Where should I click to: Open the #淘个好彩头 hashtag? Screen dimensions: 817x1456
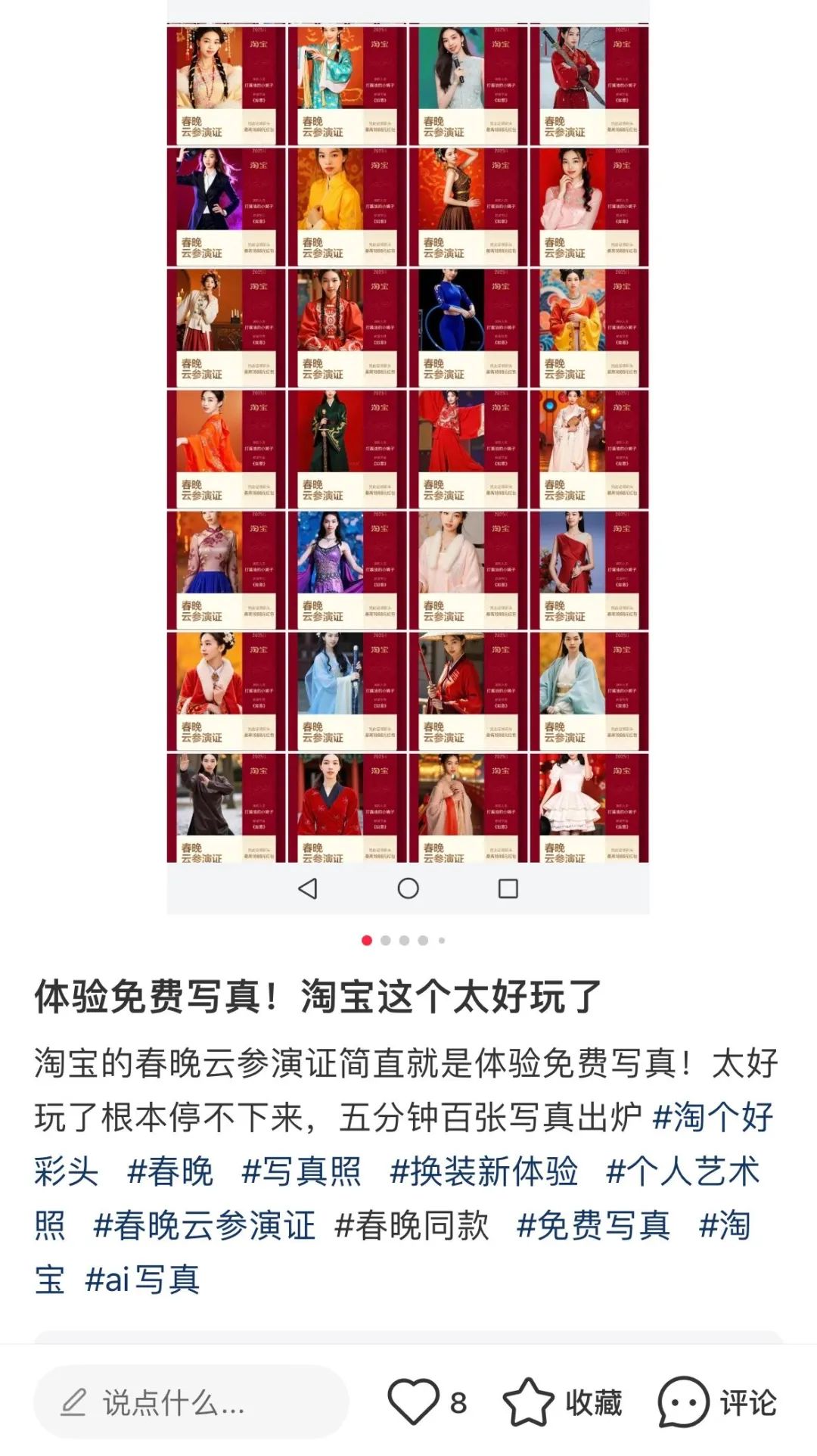(711, 1118)
